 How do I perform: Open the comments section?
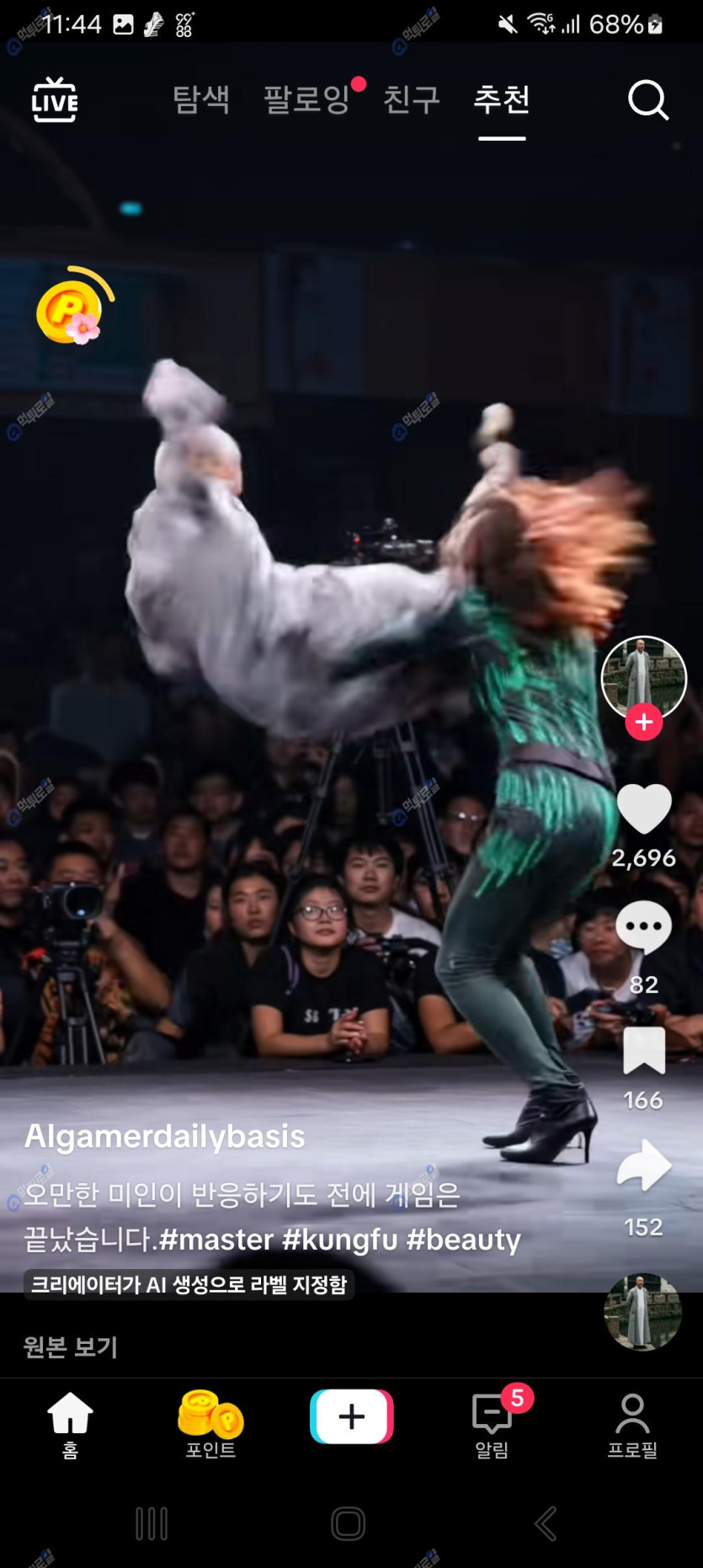click(644, 927)
